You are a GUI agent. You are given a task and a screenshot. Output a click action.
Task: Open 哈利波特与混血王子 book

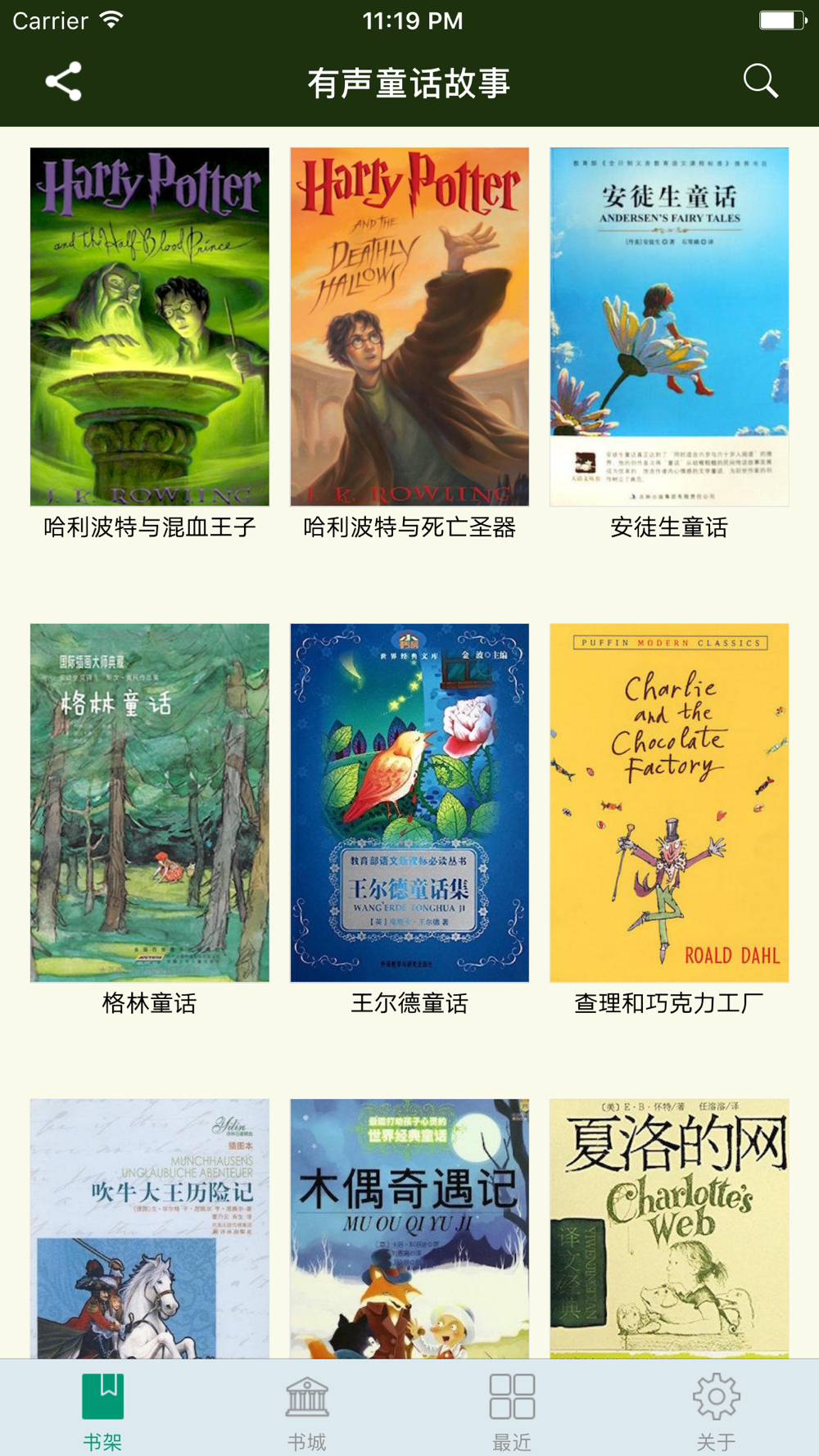(150, 327)
